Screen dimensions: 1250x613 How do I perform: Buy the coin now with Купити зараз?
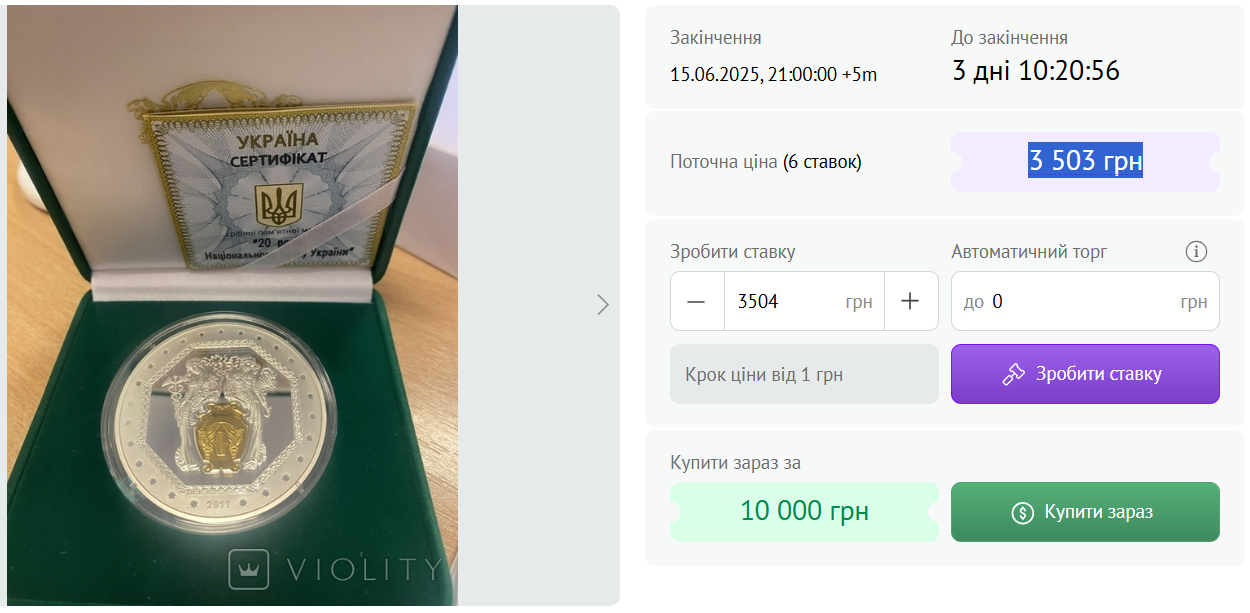coord(1085,512)
